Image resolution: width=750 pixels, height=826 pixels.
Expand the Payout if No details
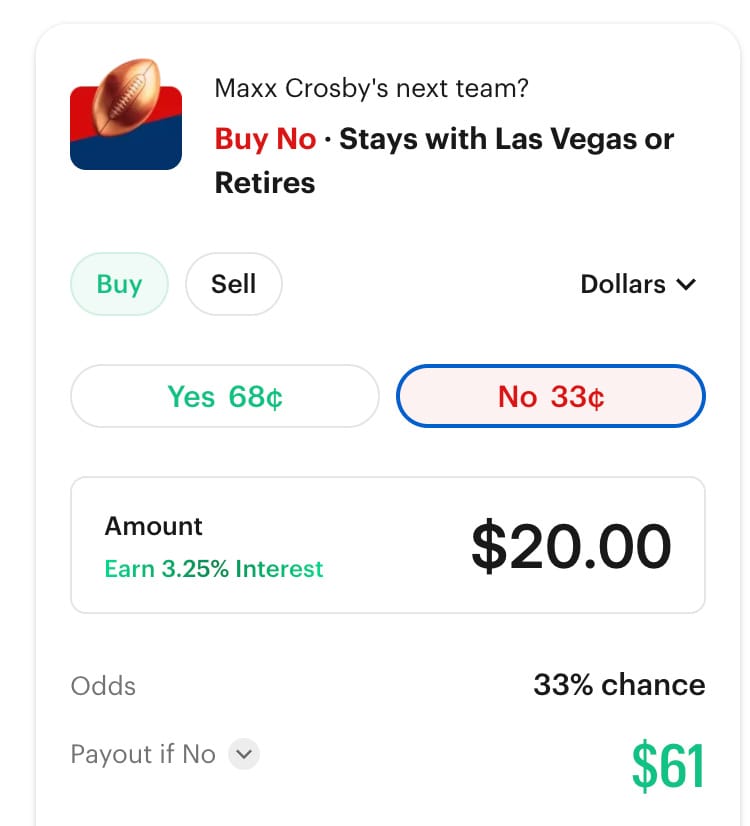[x=244, y=754]
